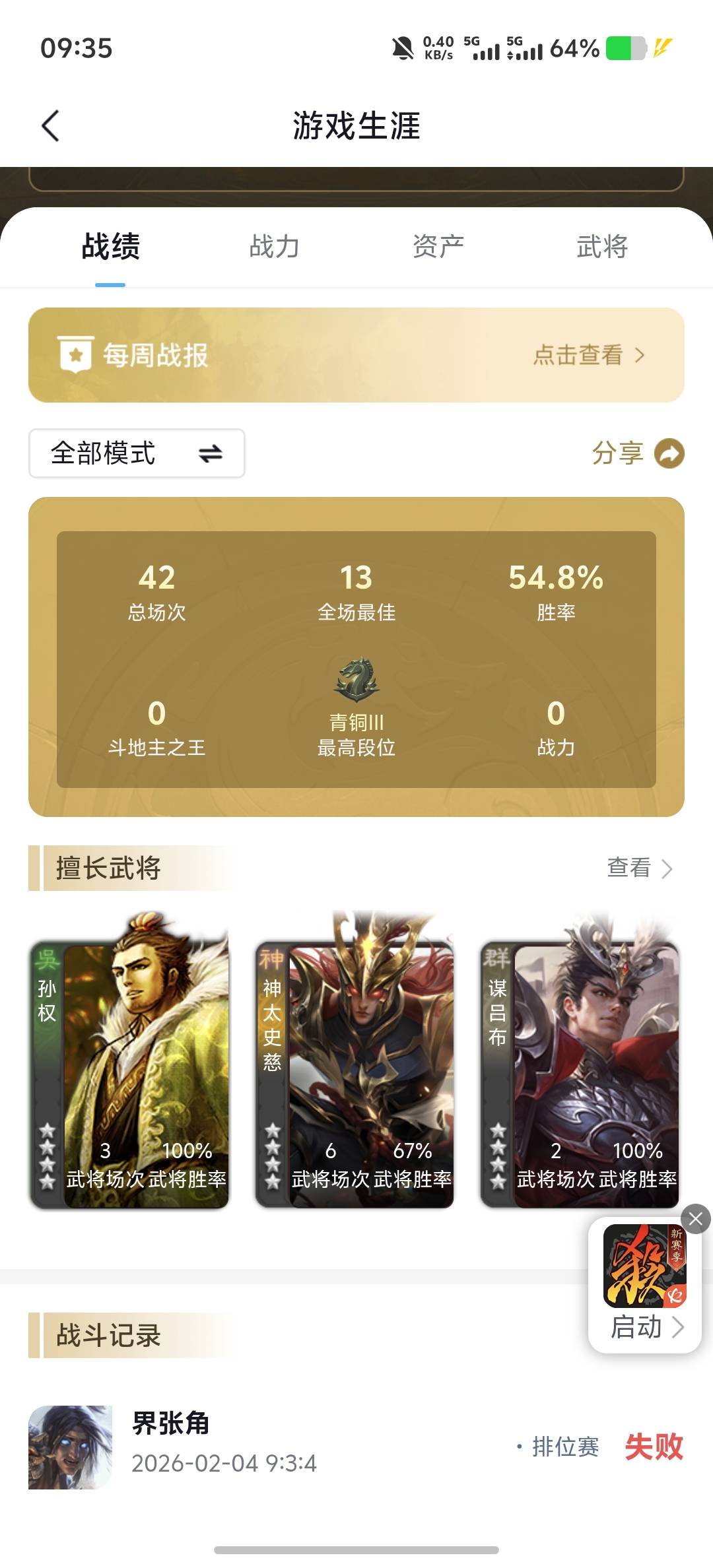This screenshot has width=713, height=1568.
Task: Open the 全部模式 mode selector
Action: coord(137,453)
